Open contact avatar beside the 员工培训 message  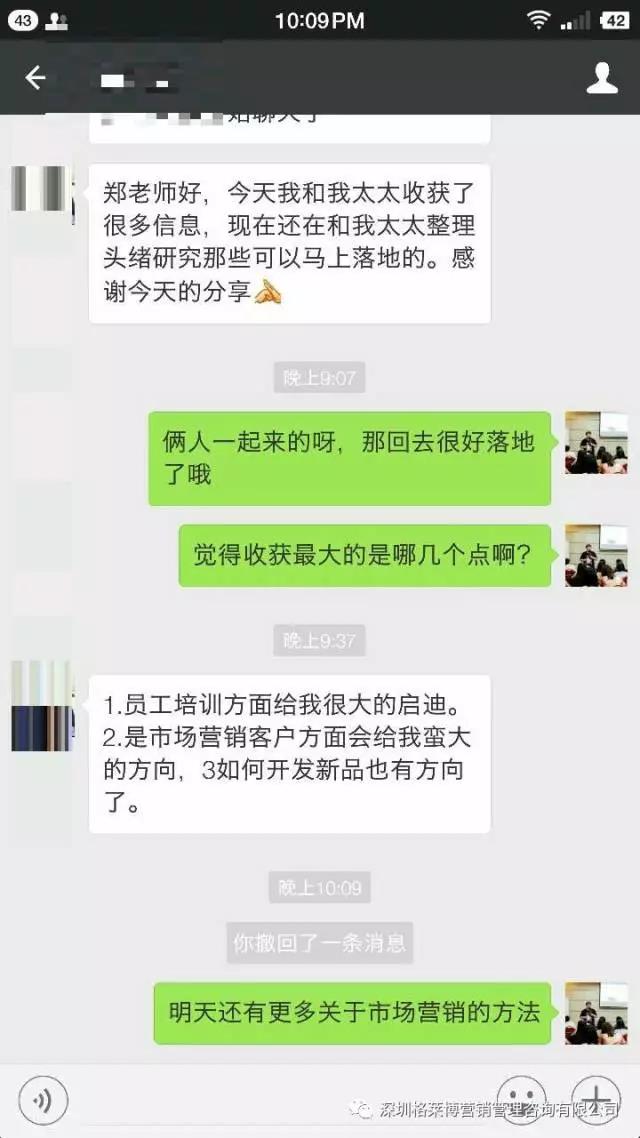click(42, 705)
